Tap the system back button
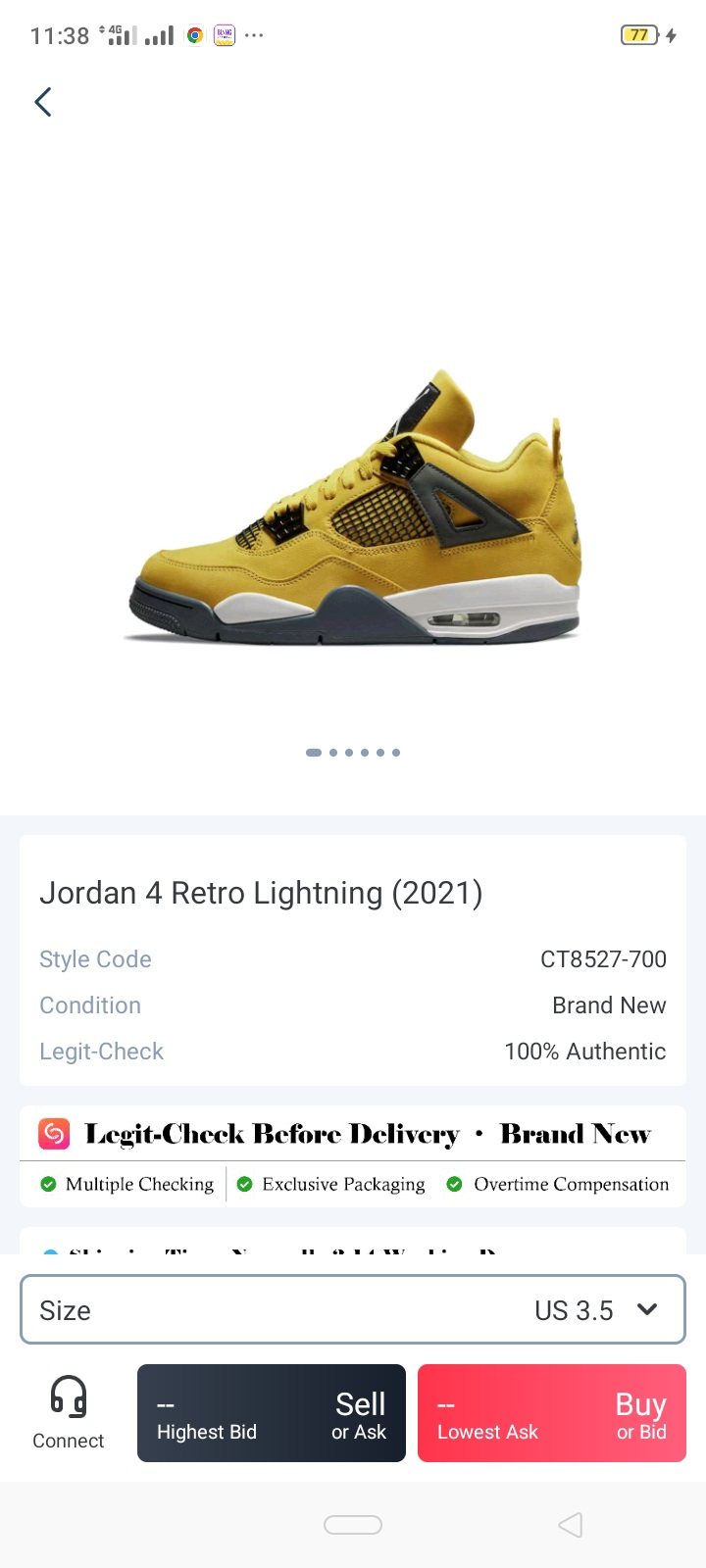 [x=570, y=1525]
